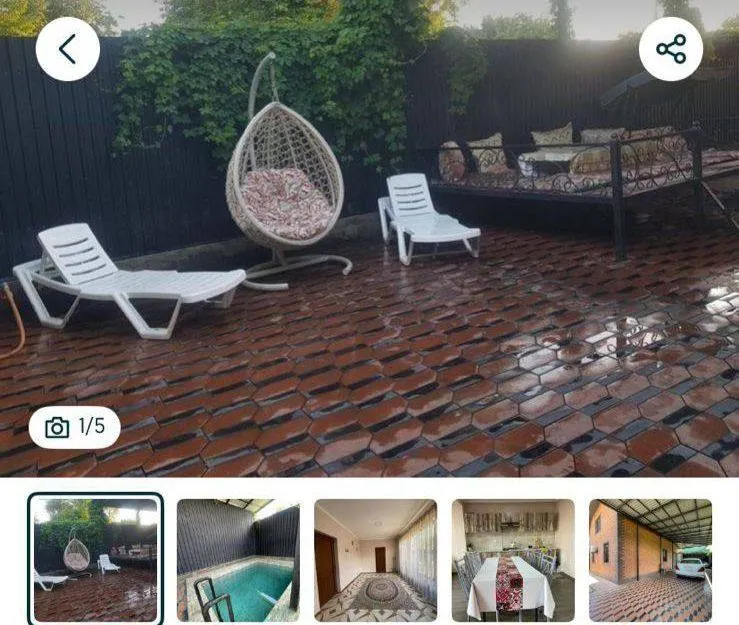This screenshot has width=739, height=625.
Task: Select the hallway with carpet thumbnail
Action: (x=375, y=560)
